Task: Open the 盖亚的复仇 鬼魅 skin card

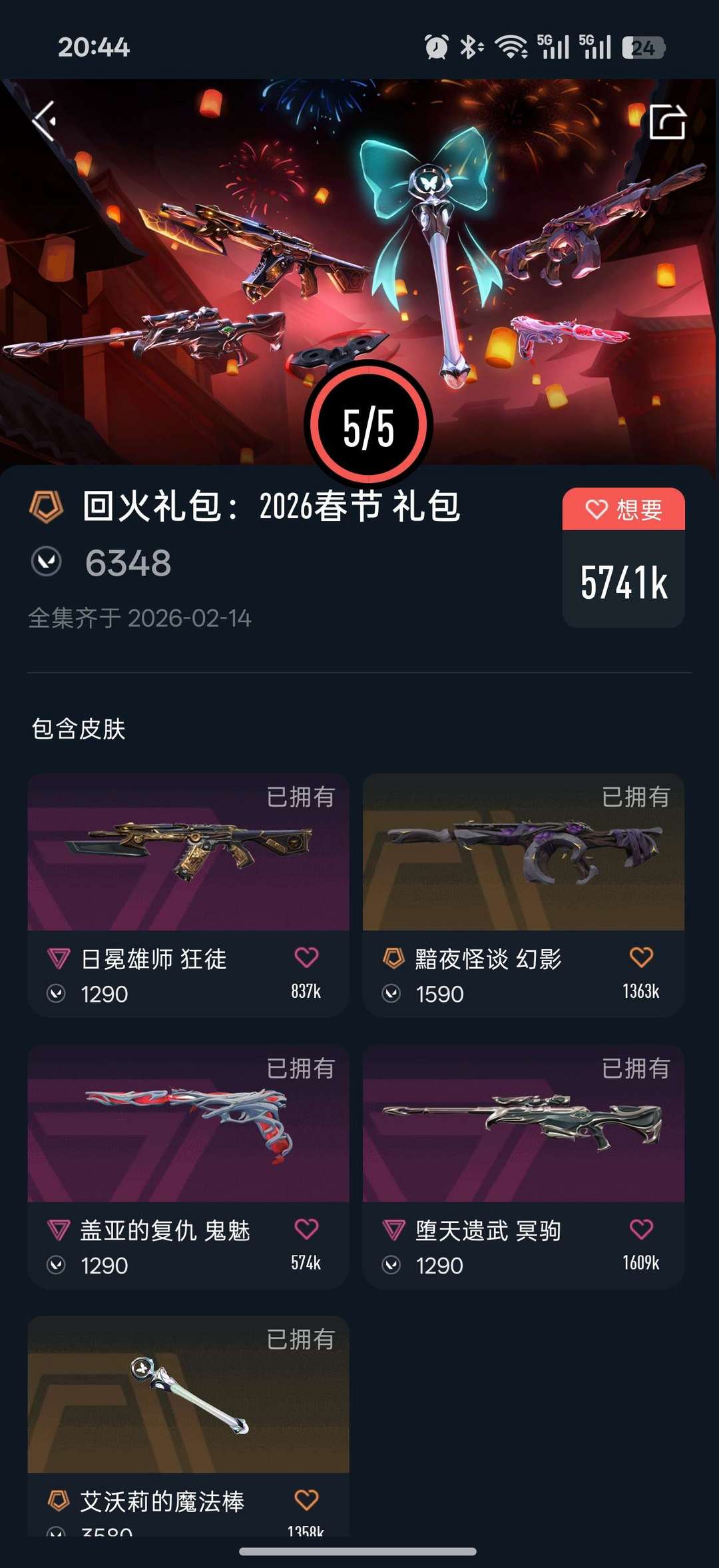Action: click(188, 1166)
